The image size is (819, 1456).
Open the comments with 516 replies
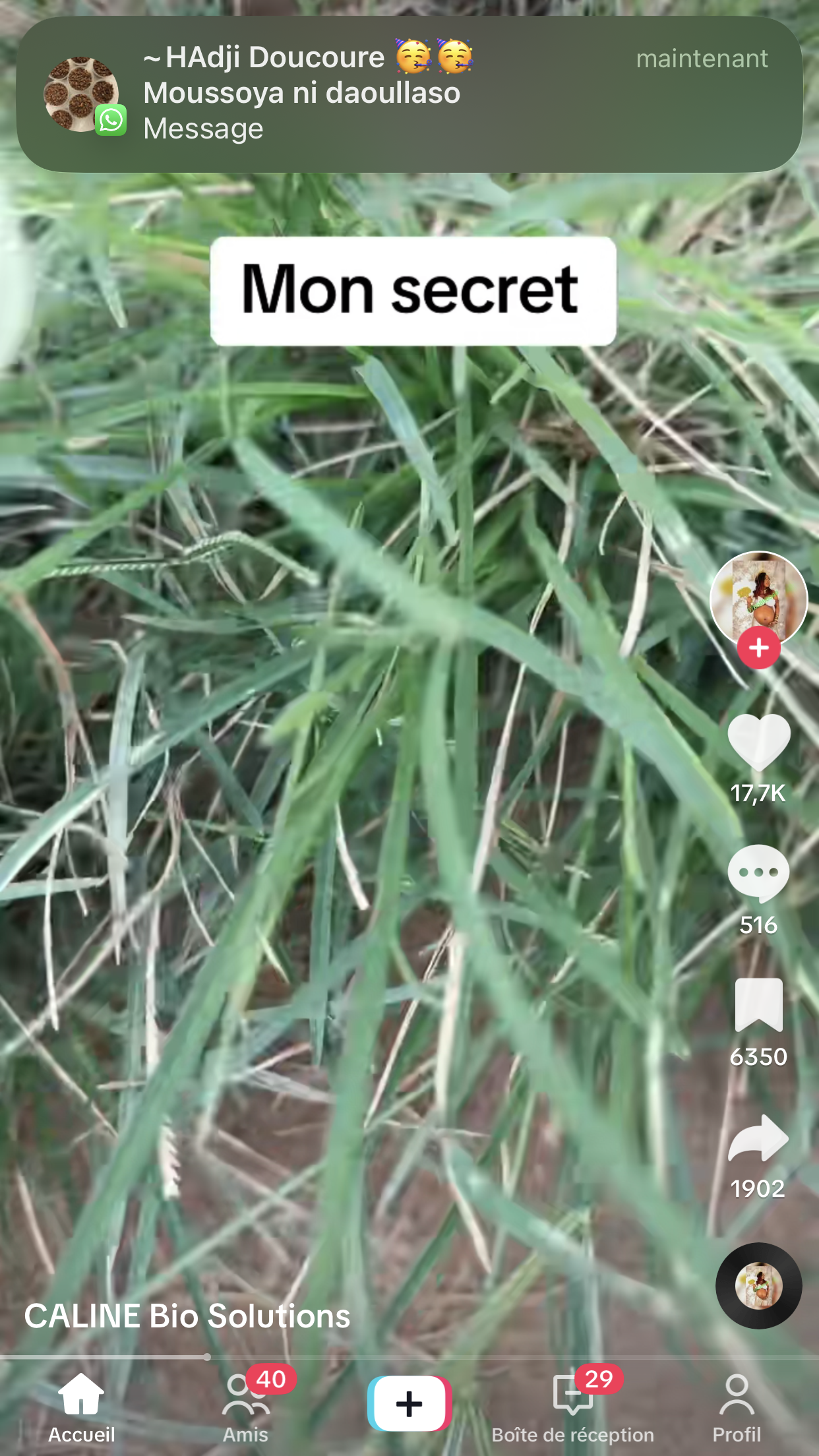click(758, 873)
